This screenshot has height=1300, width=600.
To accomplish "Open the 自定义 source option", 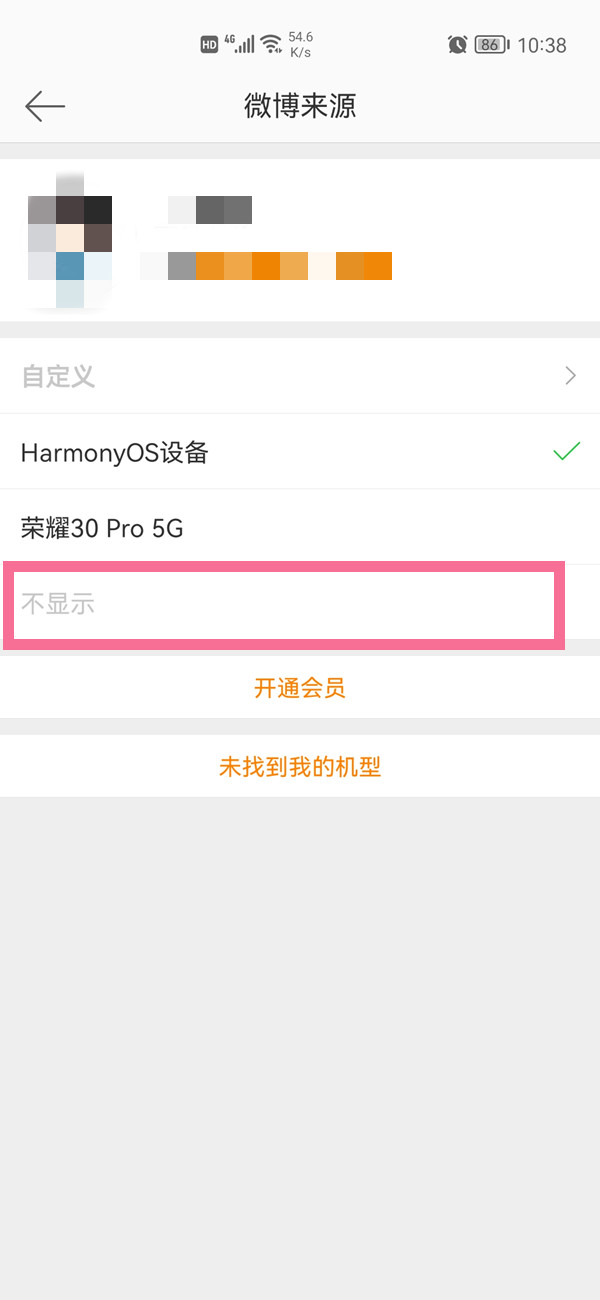I will tap(300, 376).
